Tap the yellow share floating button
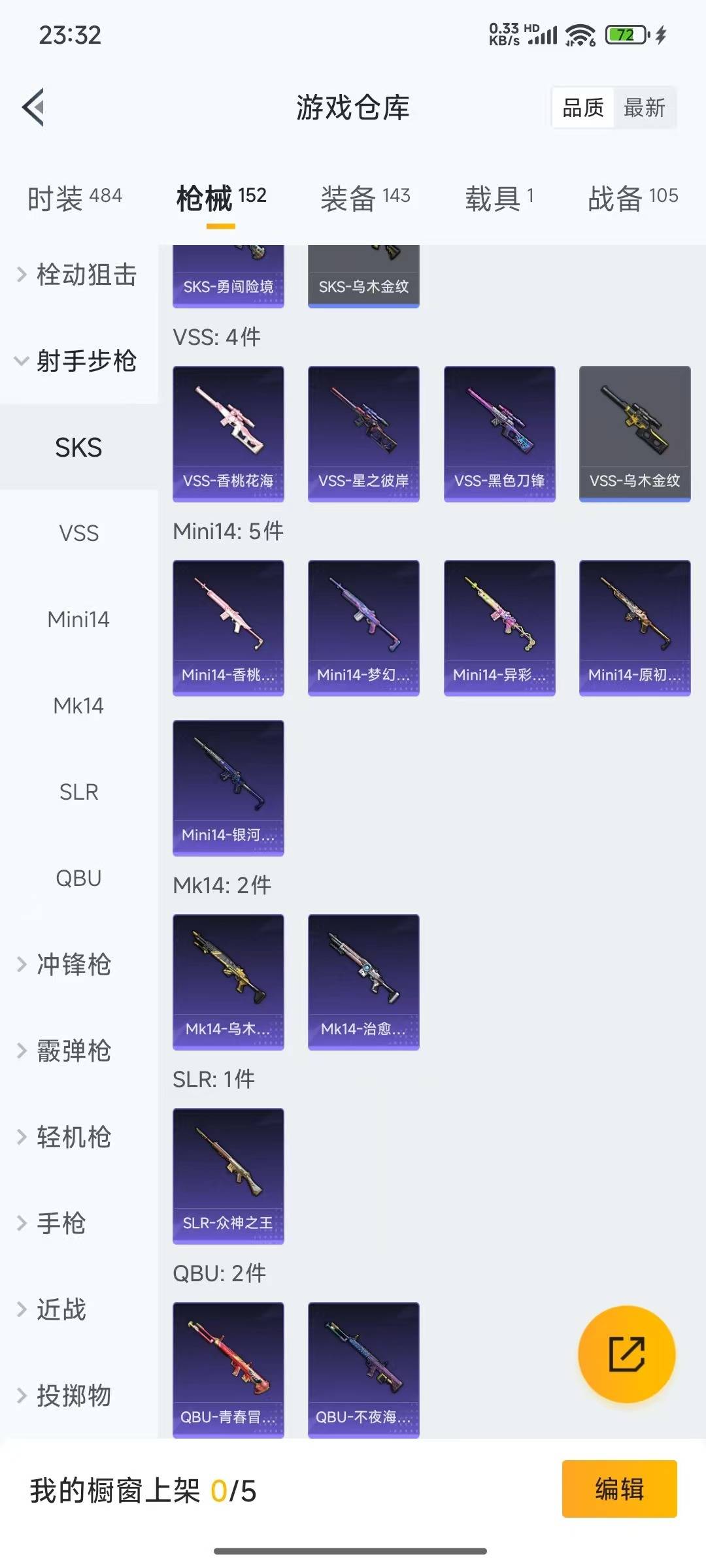The height and width of the screenshot is (1568, 706). point(626,1354)
